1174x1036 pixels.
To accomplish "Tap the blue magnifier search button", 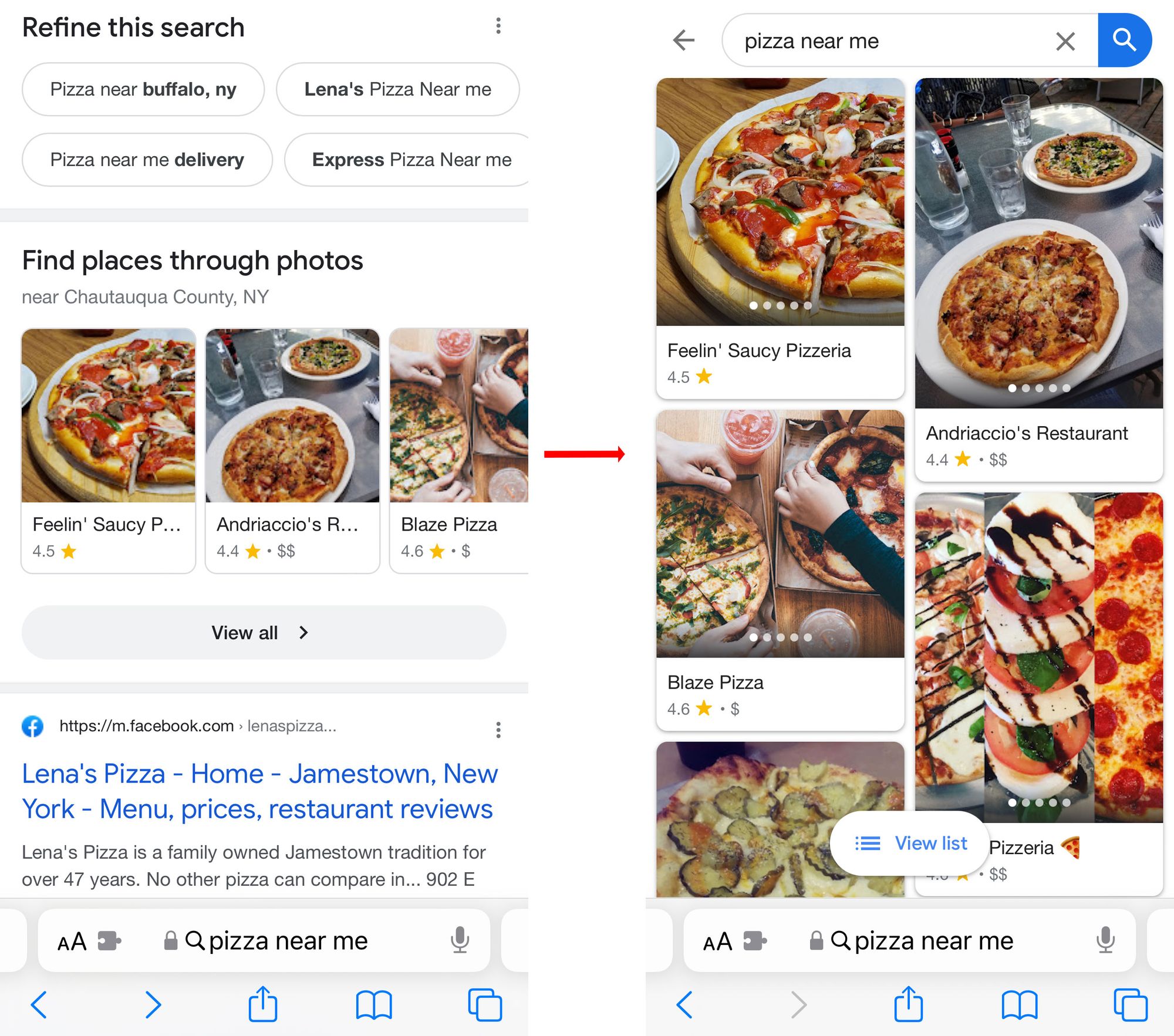I will 1124,40.
